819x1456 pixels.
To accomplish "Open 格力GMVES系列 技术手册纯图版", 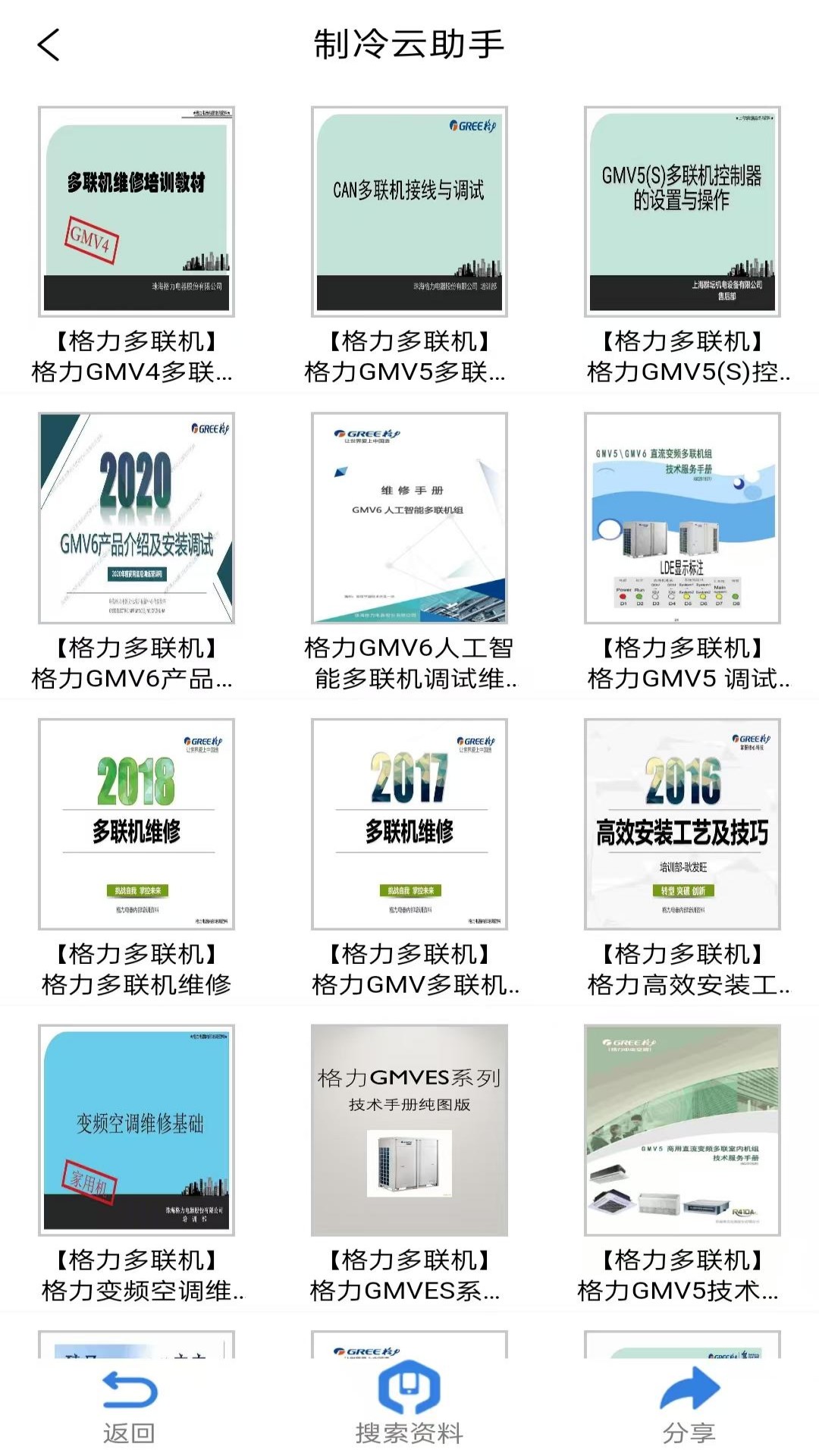I will [x=409, y=1130].
